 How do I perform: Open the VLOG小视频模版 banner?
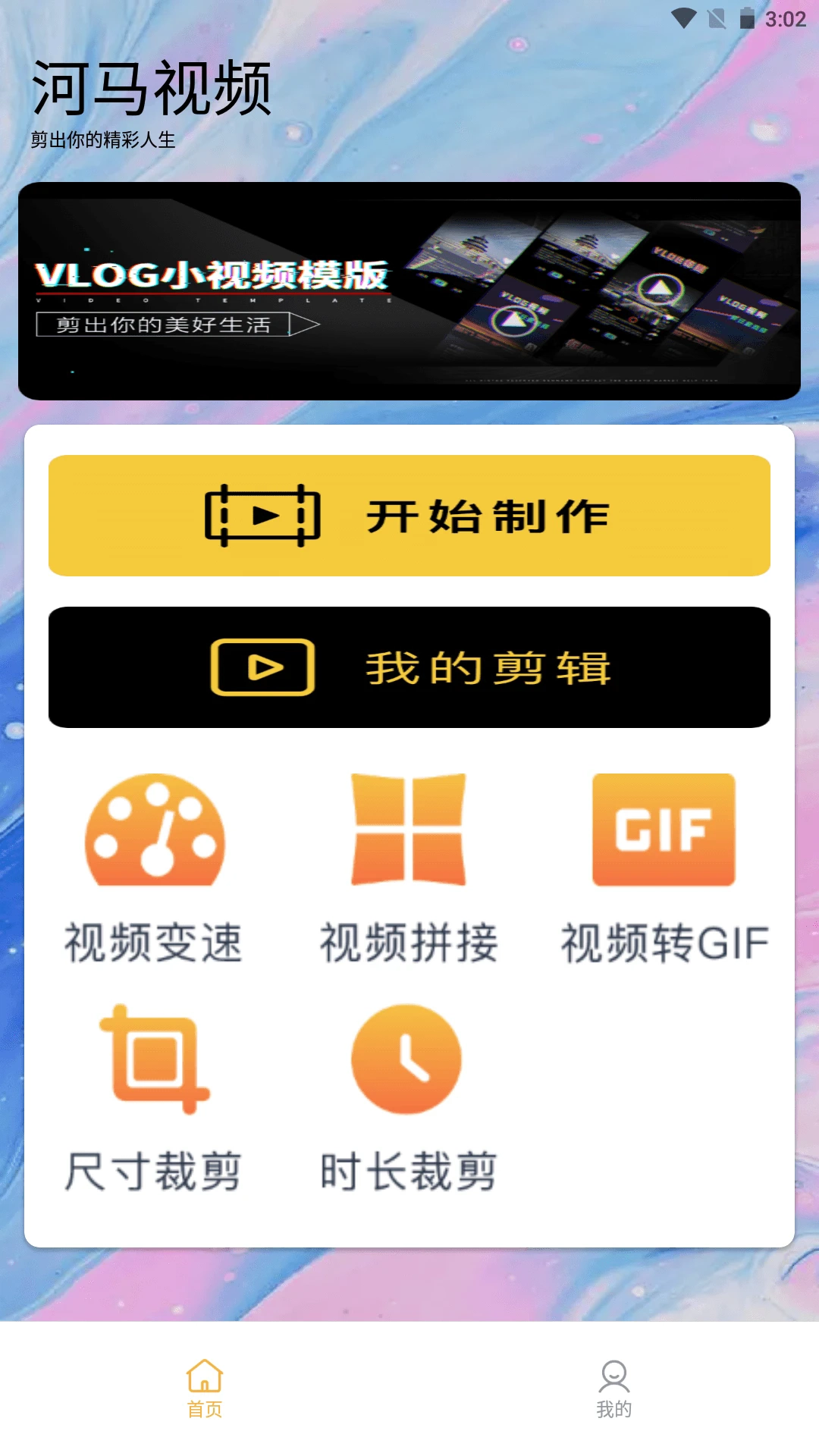(409, 291)
